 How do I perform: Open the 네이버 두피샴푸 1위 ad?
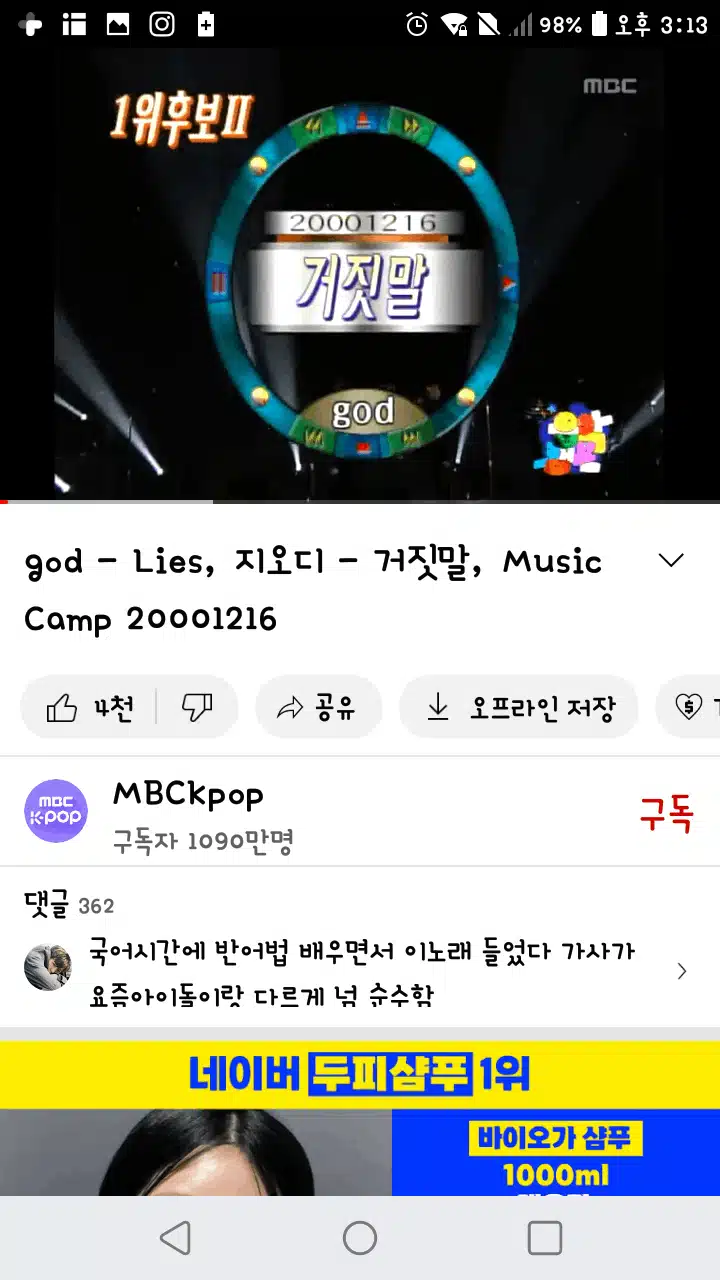click(360, 1119)
